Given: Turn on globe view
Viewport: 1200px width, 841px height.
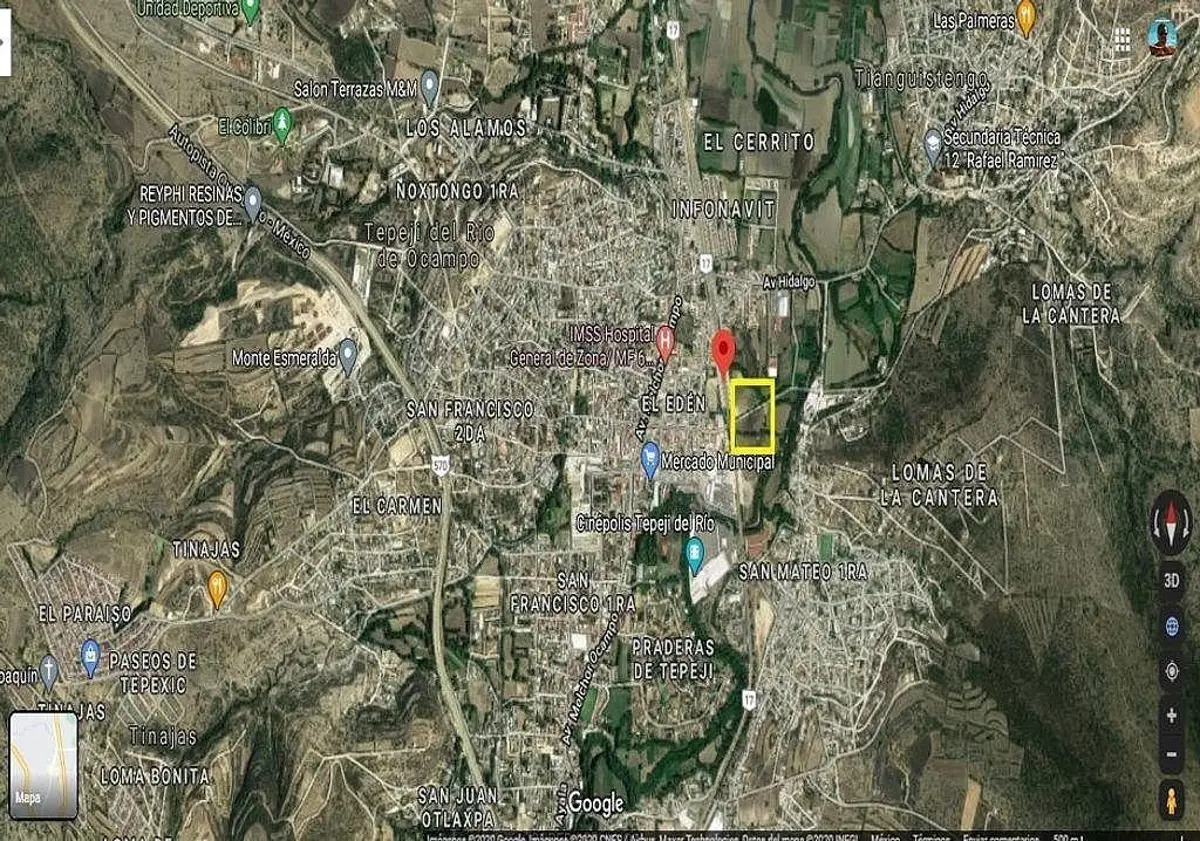Looking at the screenshot, I should 1171,627.
